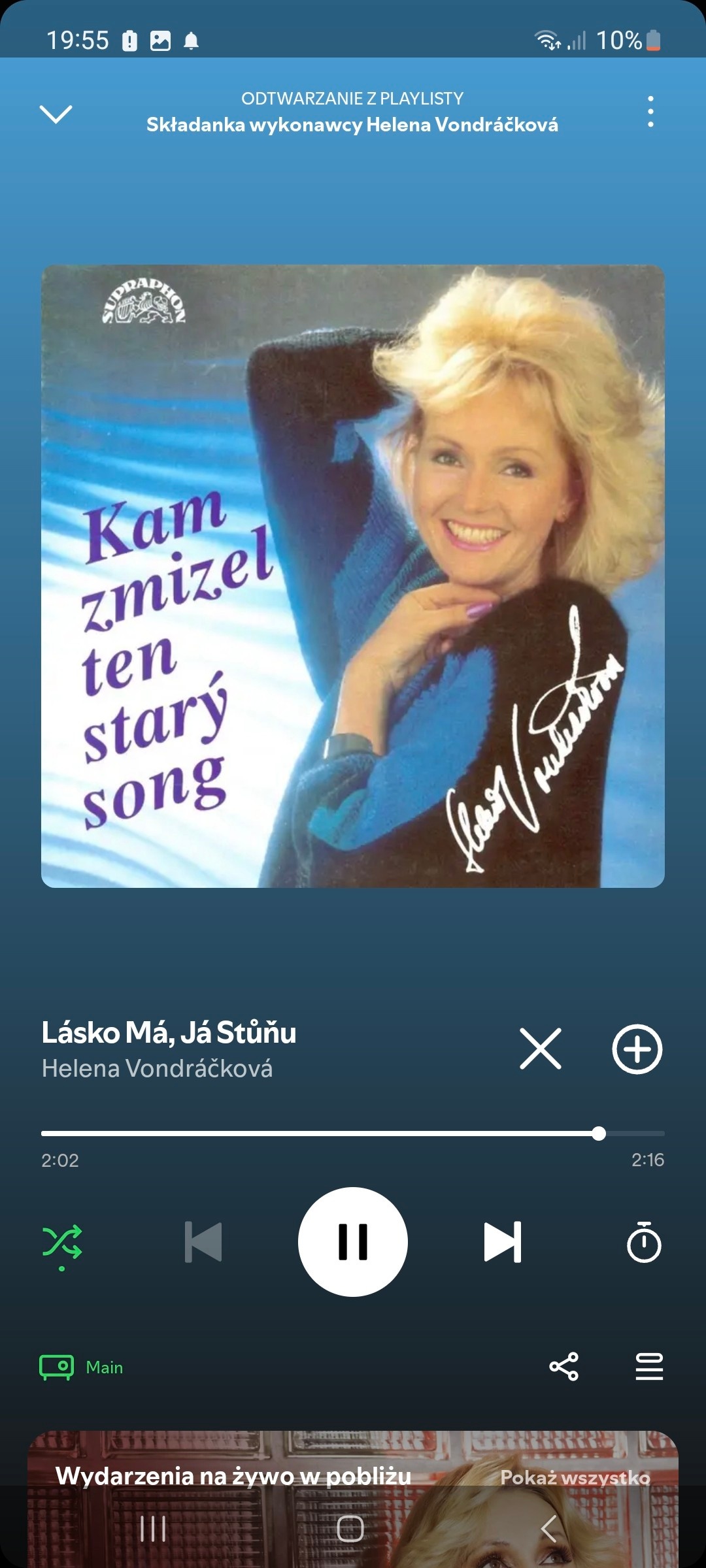
Task: Open the three-dot options menu
Action: (650, 112)
